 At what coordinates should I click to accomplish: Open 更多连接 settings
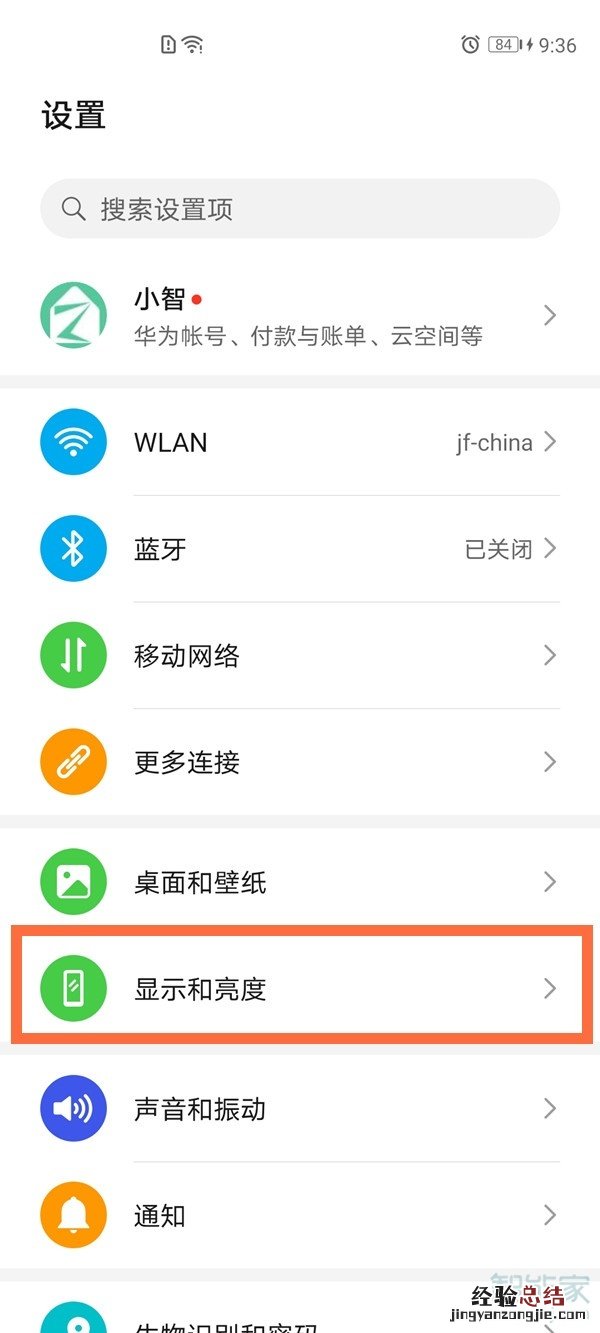tap(300, 763)
